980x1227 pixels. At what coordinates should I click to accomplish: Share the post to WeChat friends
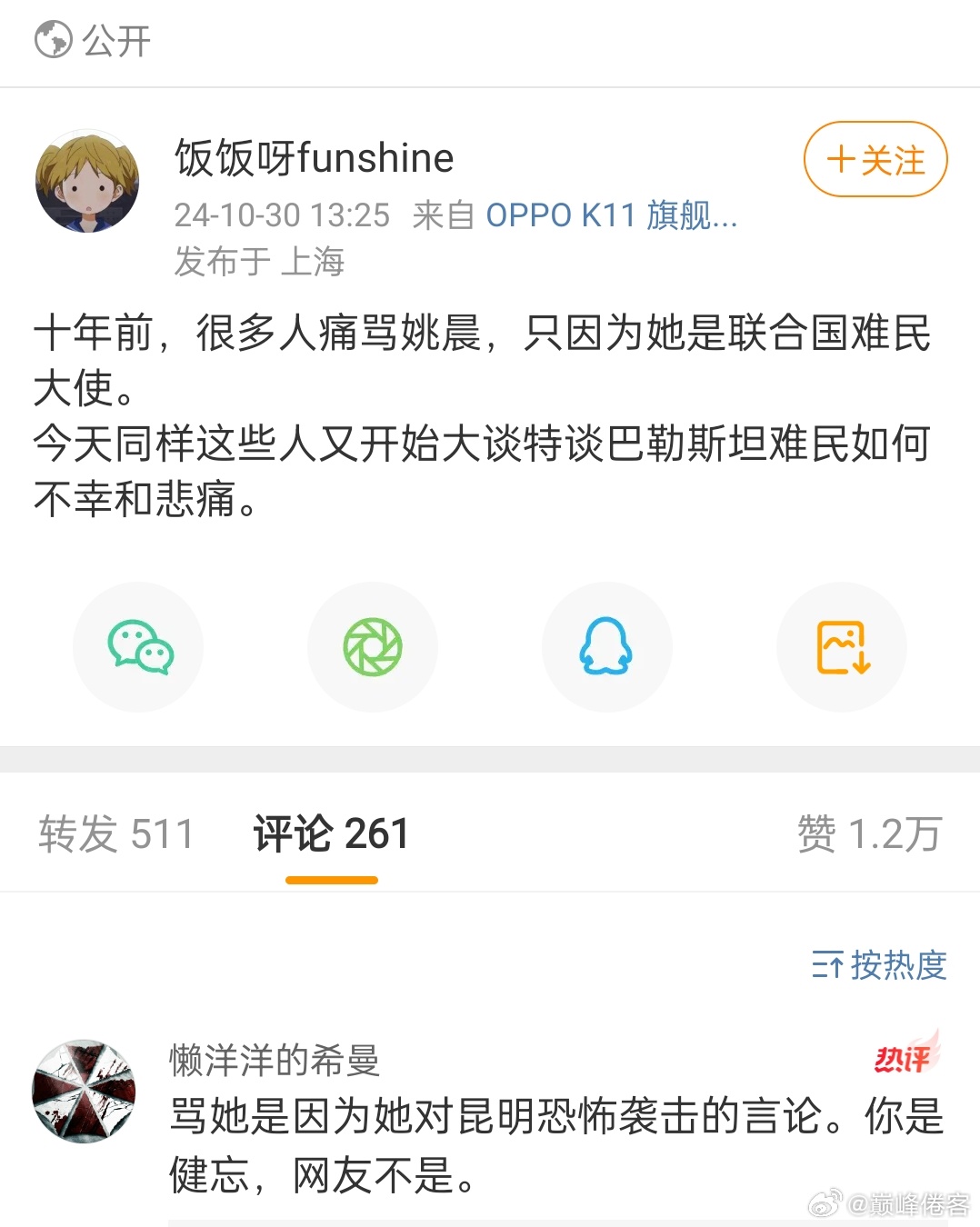pos(138,646)
